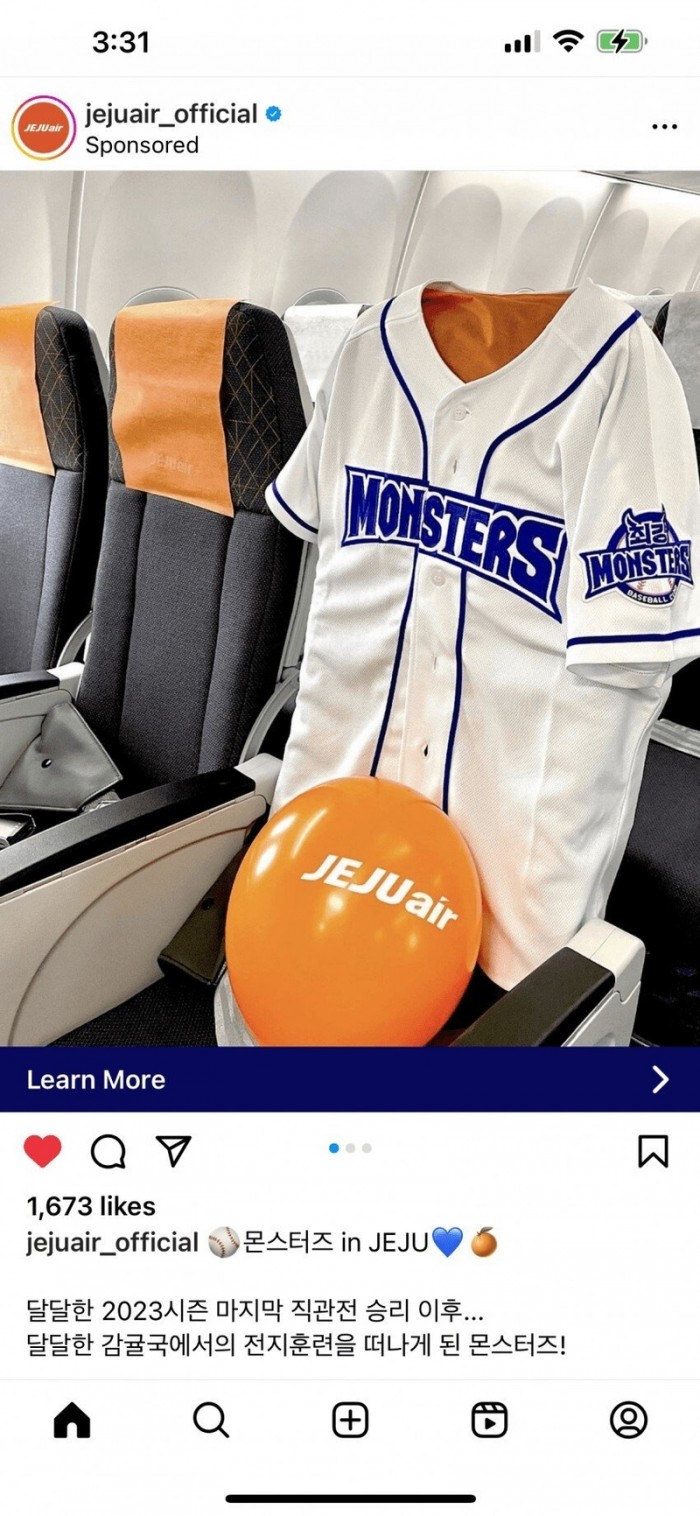
Task: Unlike the post with the red heart
Action: (x=42, y=1152)
